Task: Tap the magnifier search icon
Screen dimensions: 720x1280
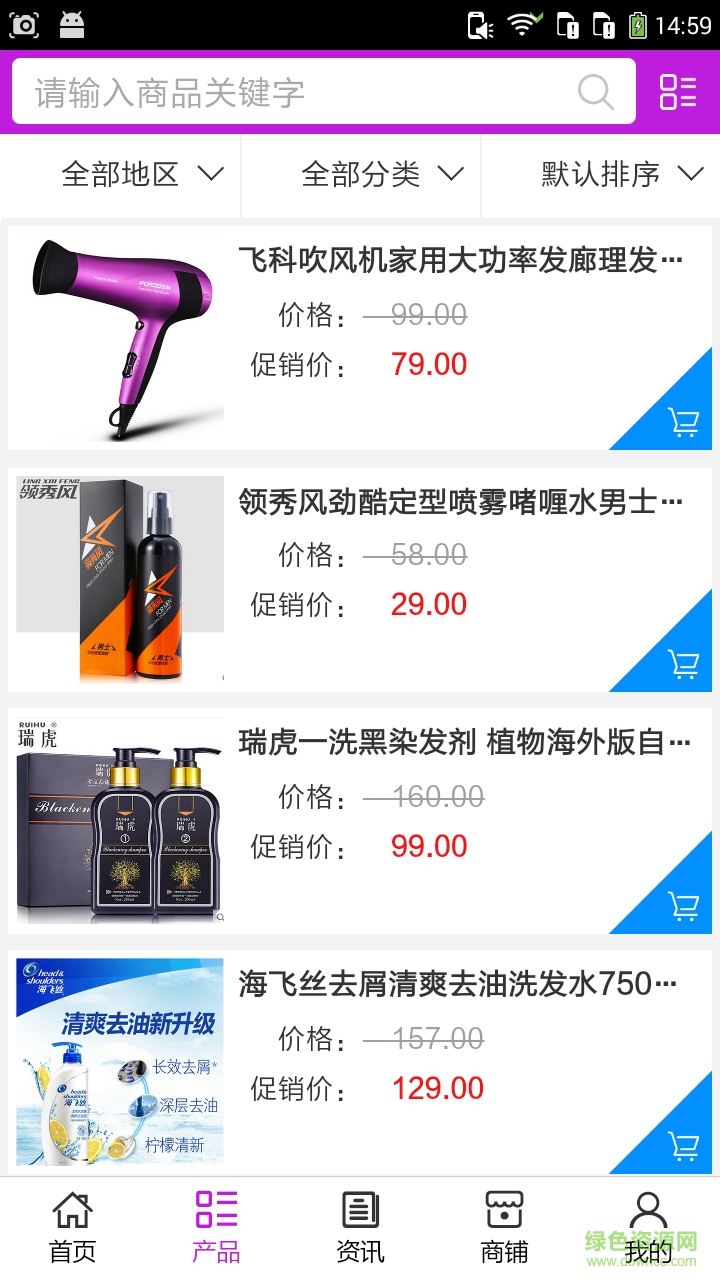Action: tap(596, 92)
